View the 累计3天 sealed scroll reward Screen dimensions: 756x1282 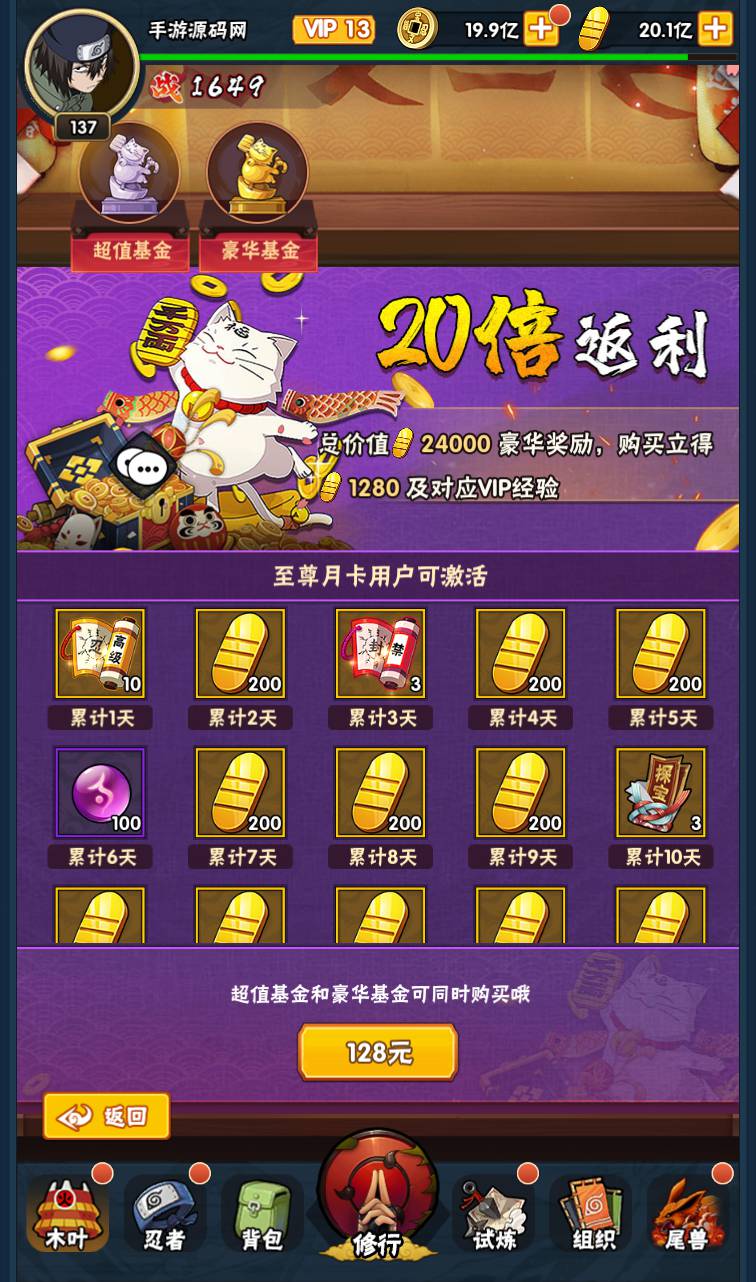click(380, 653)
